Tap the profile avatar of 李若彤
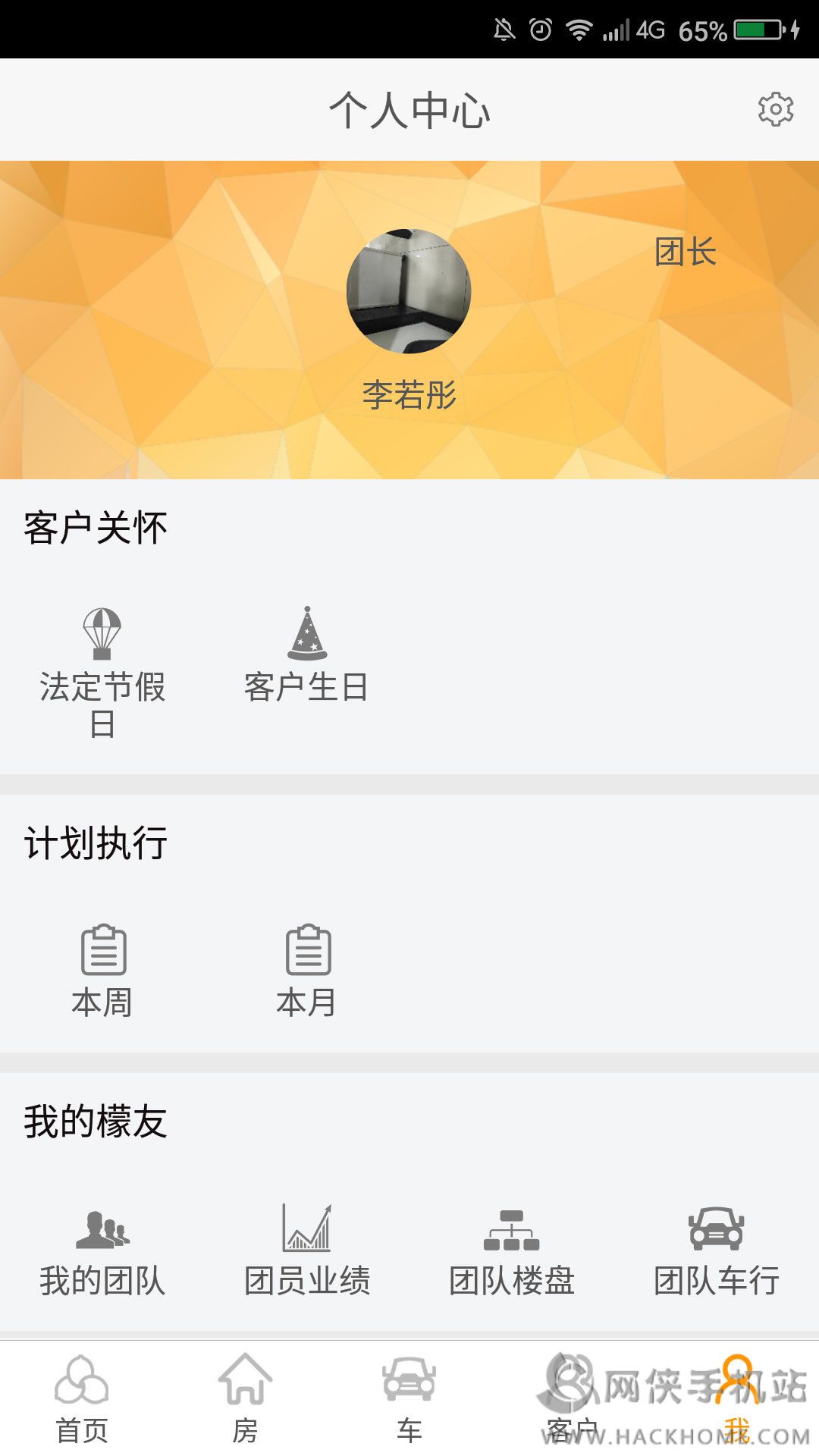The height and width of the screenshot is (1456, 819). click(x=409, y=291)
